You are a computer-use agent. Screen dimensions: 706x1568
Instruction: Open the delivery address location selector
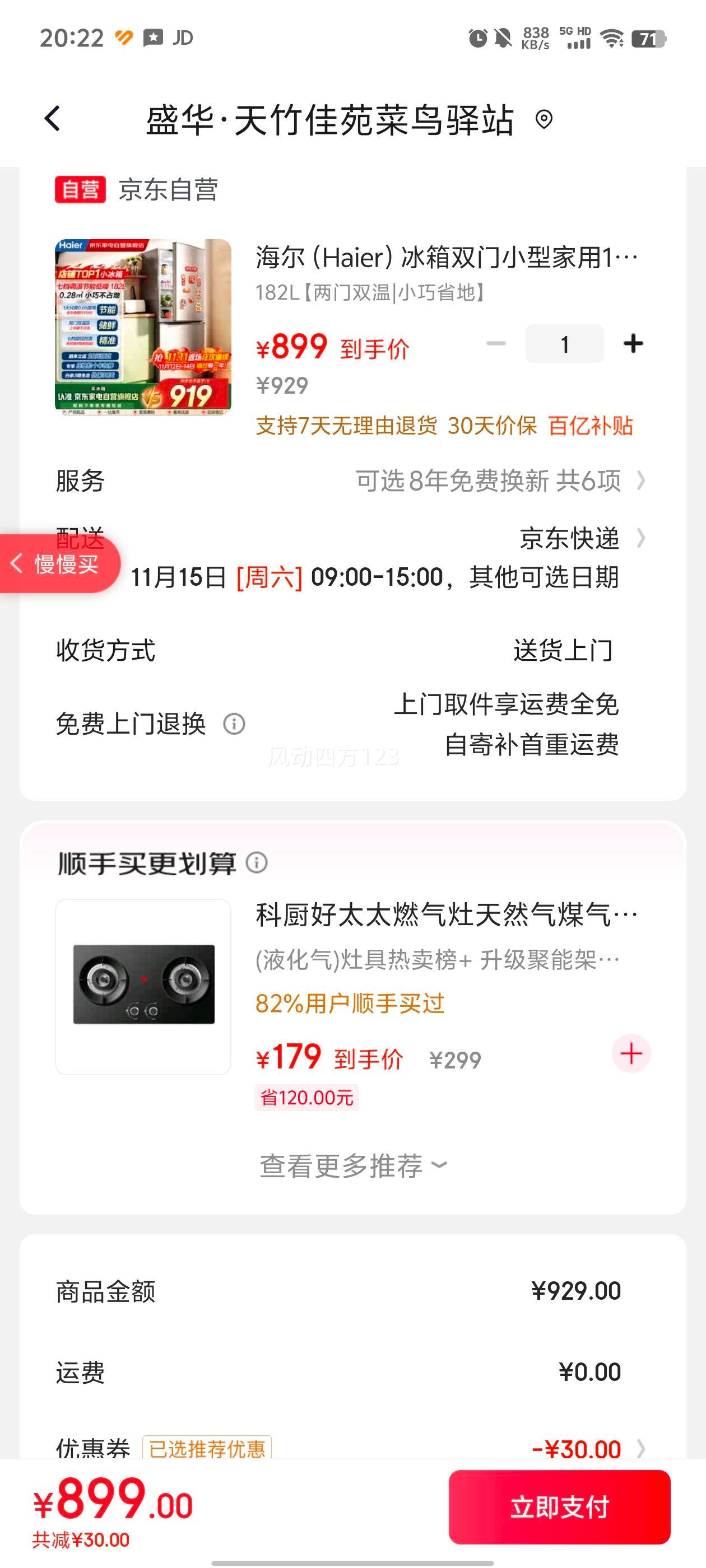coord(544,119)
